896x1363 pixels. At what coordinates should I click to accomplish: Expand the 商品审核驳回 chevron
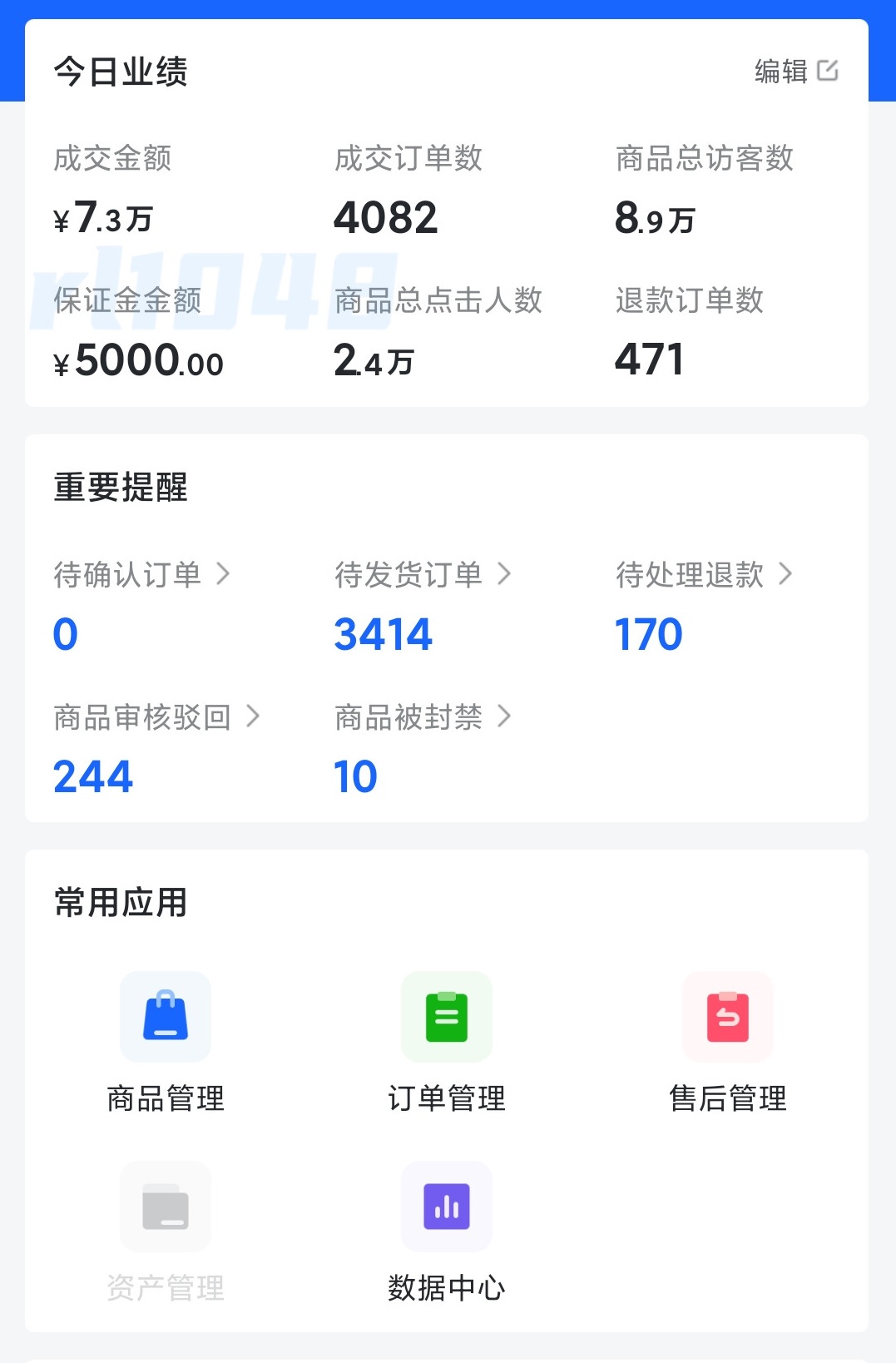point(254,716)
